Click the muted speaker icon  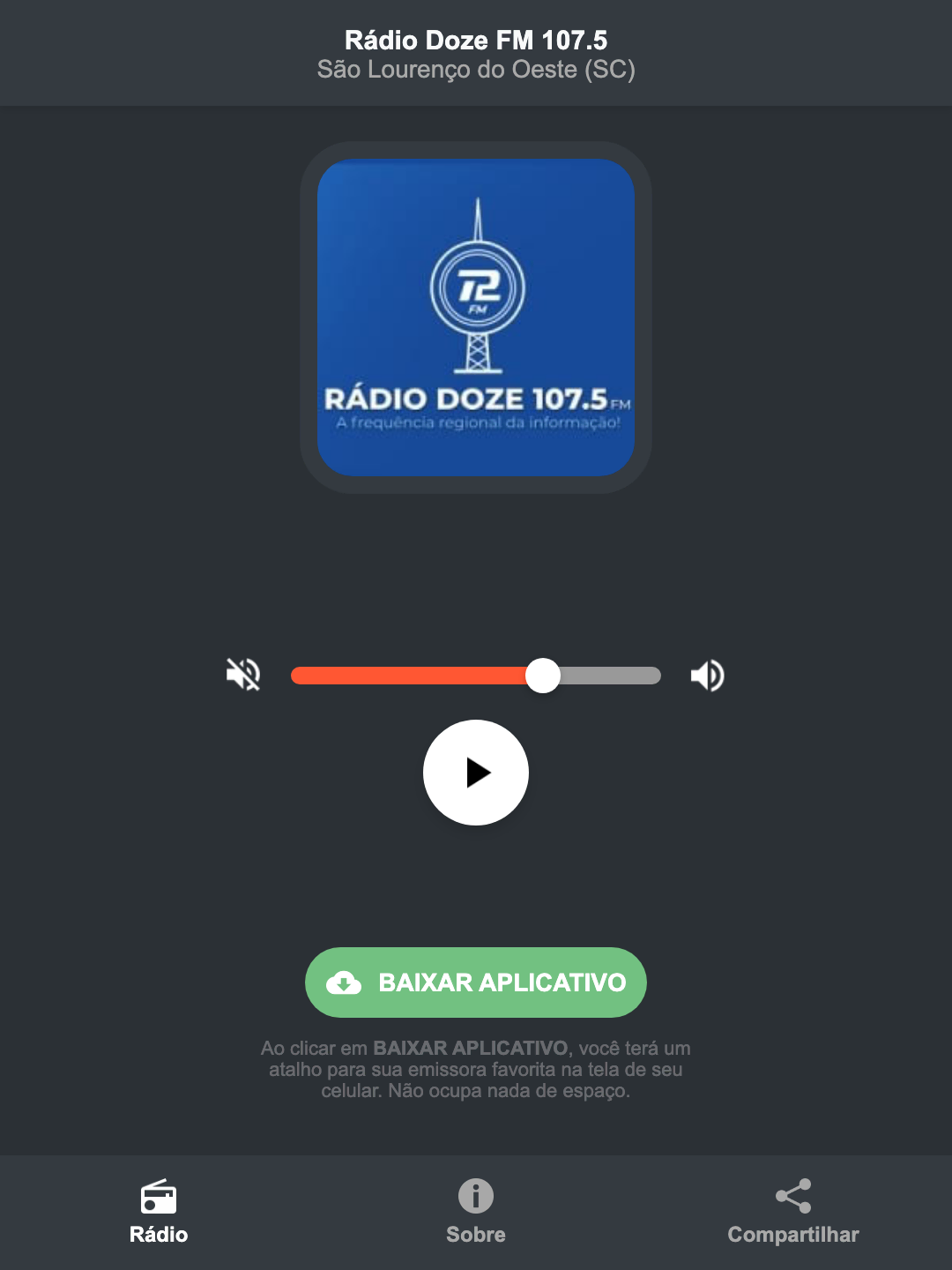tap(243, 675)
